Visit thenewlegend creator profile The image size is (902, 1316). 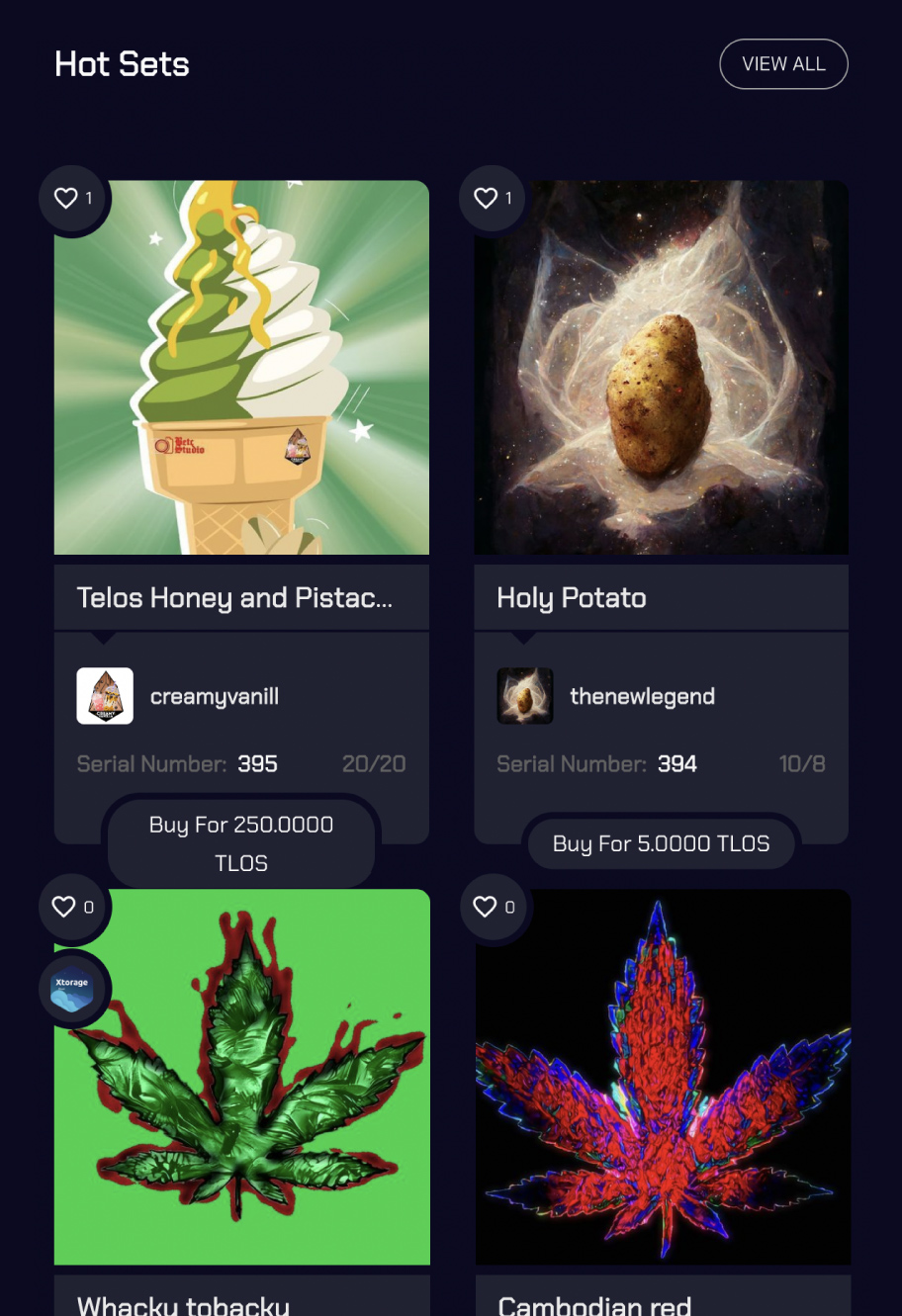[642, 696]
